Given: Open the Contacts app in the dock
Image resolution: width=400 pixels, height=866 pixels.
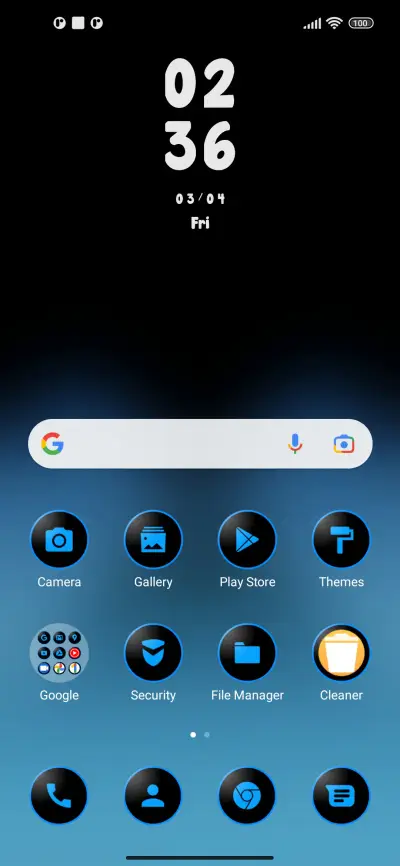Looking at the screenshot, I should coord(153,796).
